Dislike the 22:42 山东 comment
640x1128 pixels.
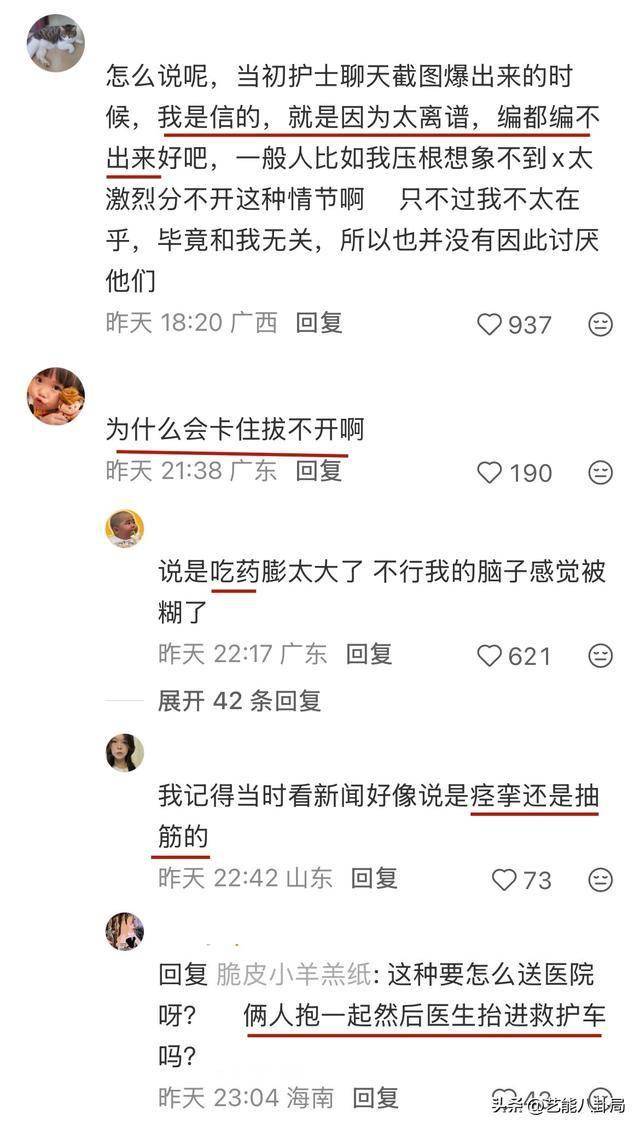tap(600, 880)
